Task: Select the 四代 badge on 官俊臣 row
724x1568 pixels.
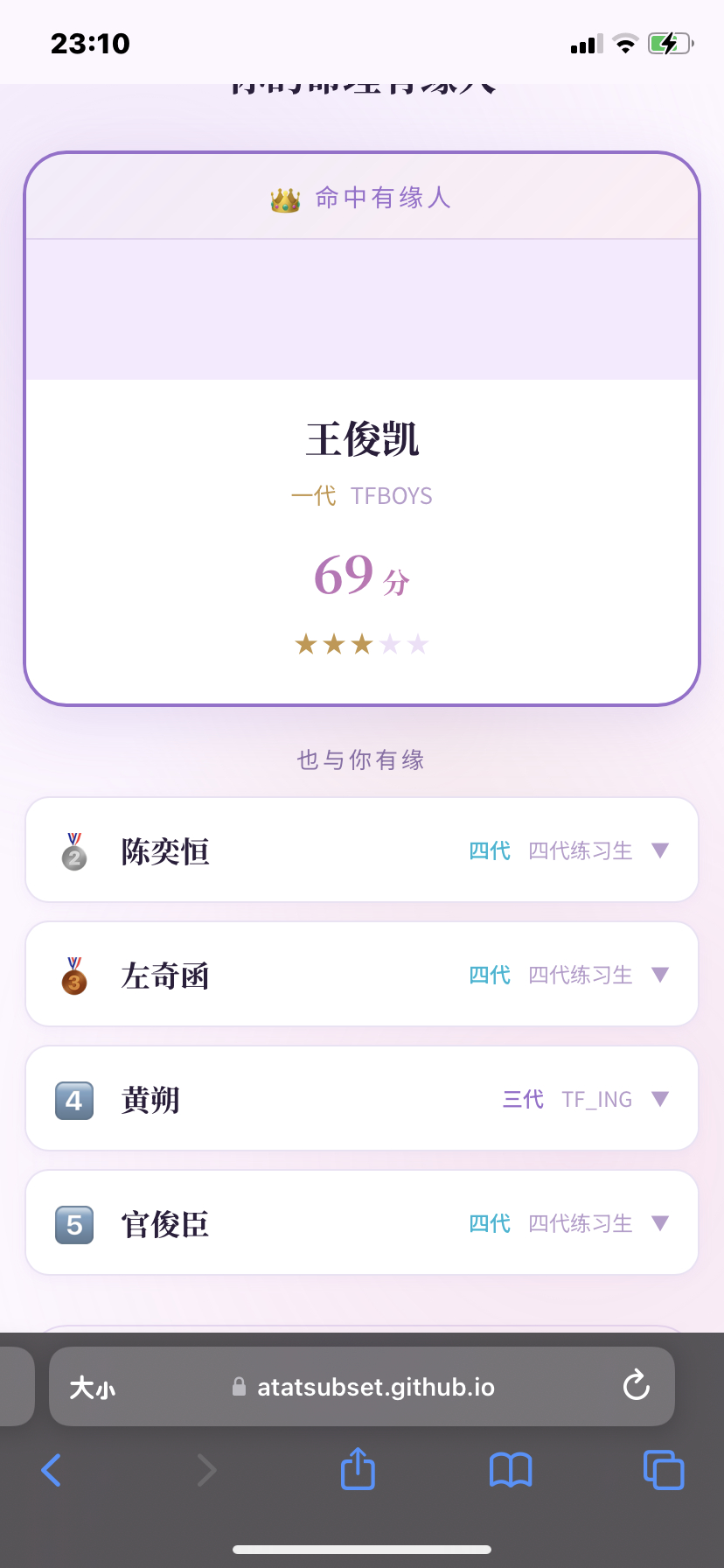Action: click(490, 1223)
